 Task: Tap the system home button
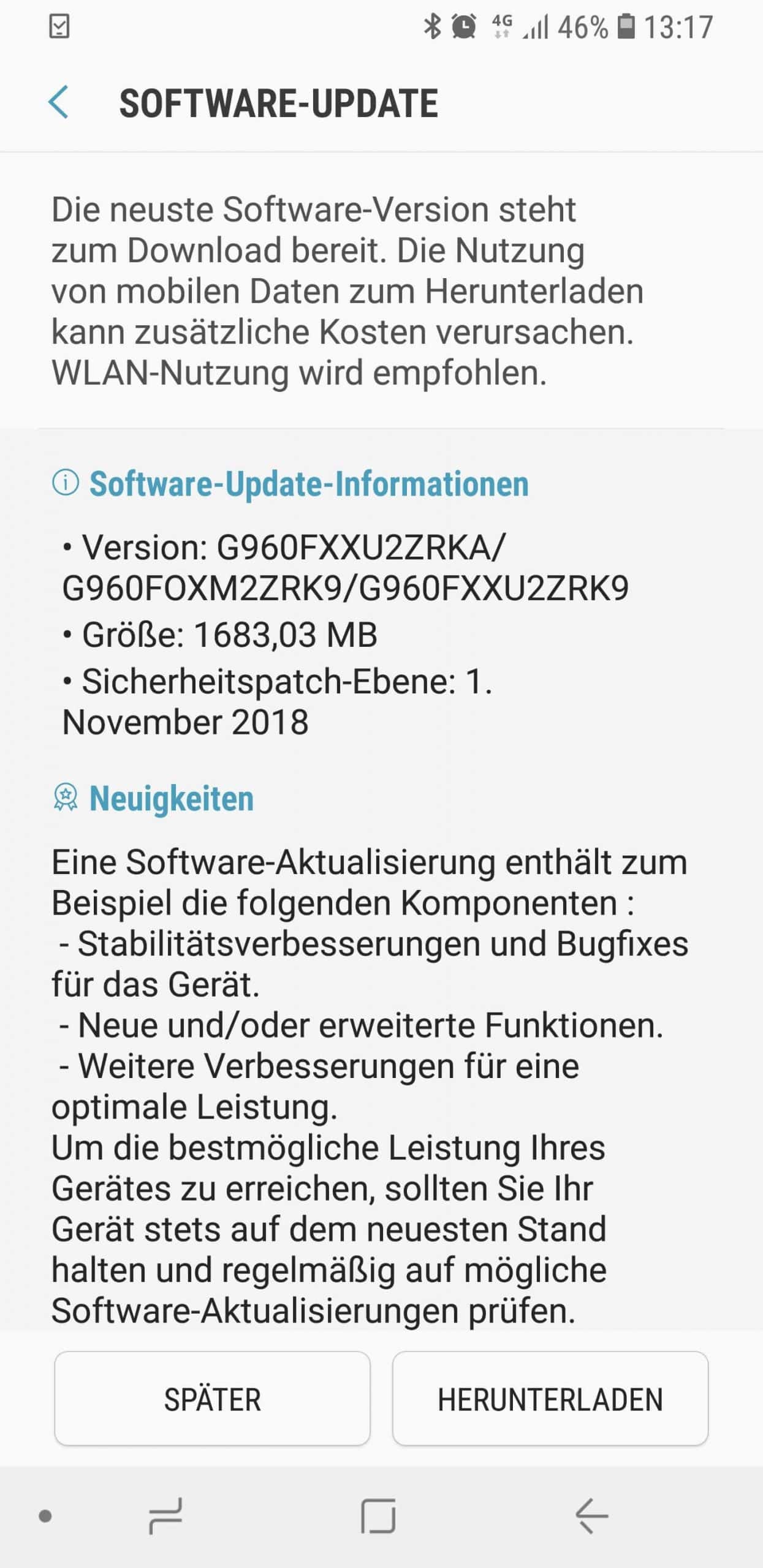[378, 1517]
